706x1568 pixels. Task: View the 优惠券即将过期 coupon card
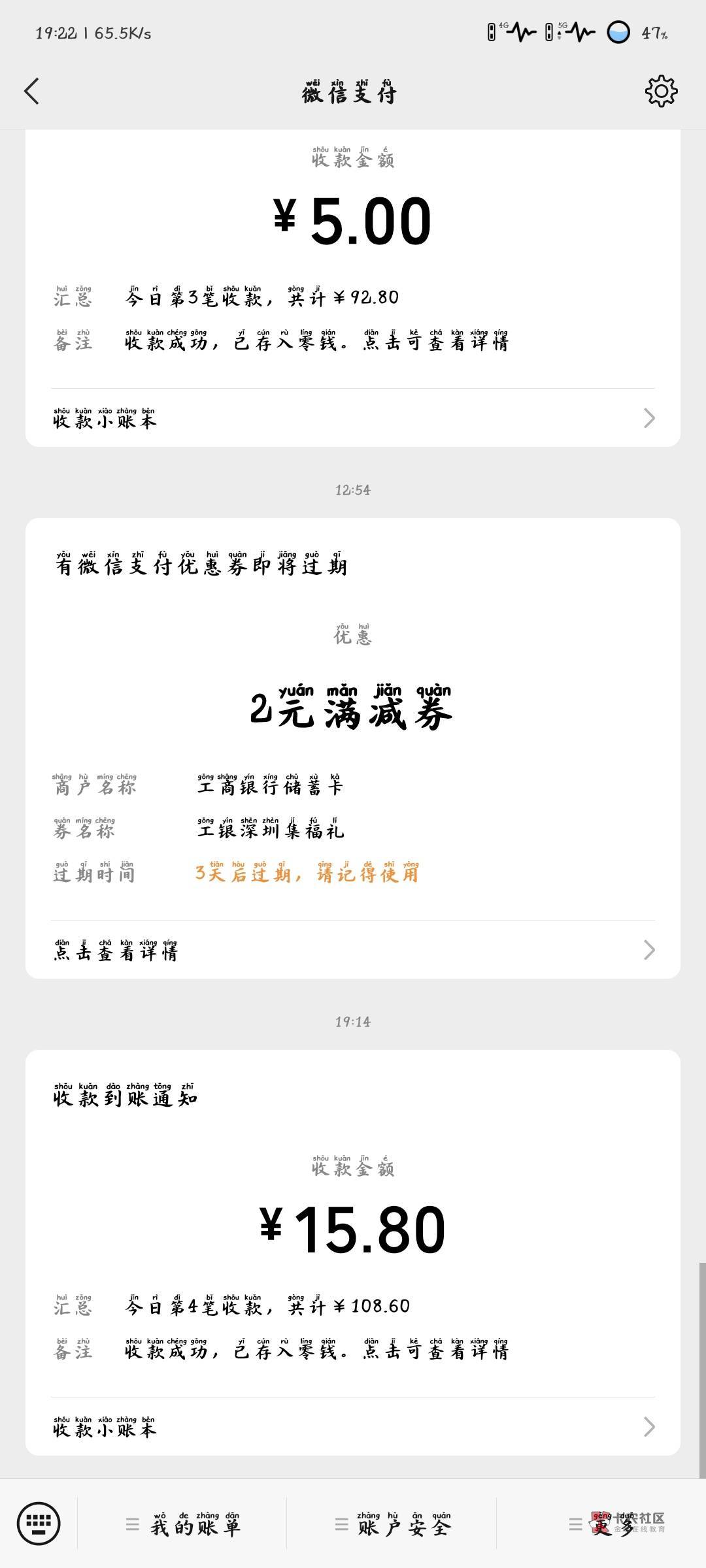[x=353, y=749]
